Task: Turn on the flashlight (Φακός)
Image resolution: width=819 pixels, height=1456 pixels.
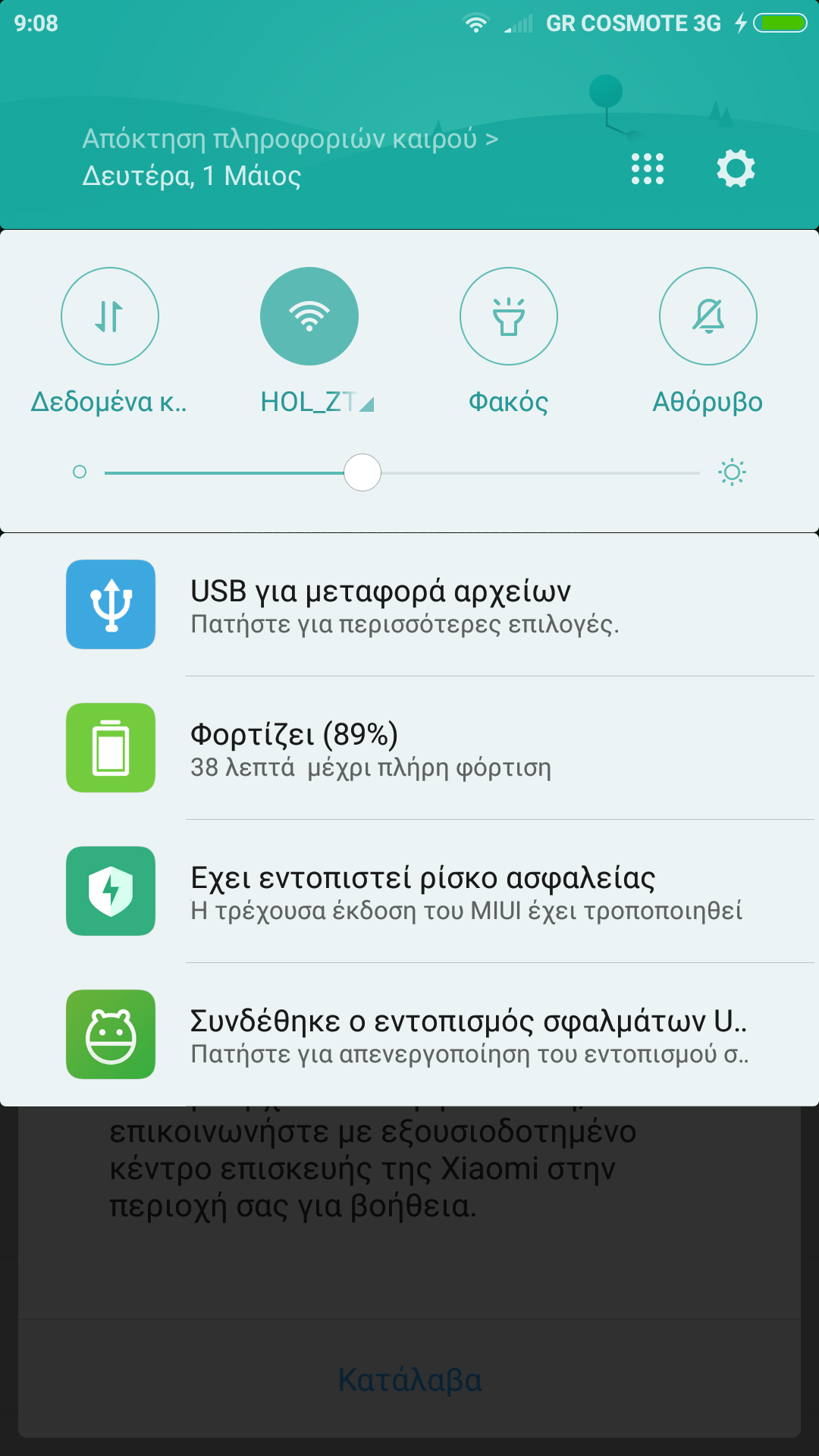Action: (509, 316)
